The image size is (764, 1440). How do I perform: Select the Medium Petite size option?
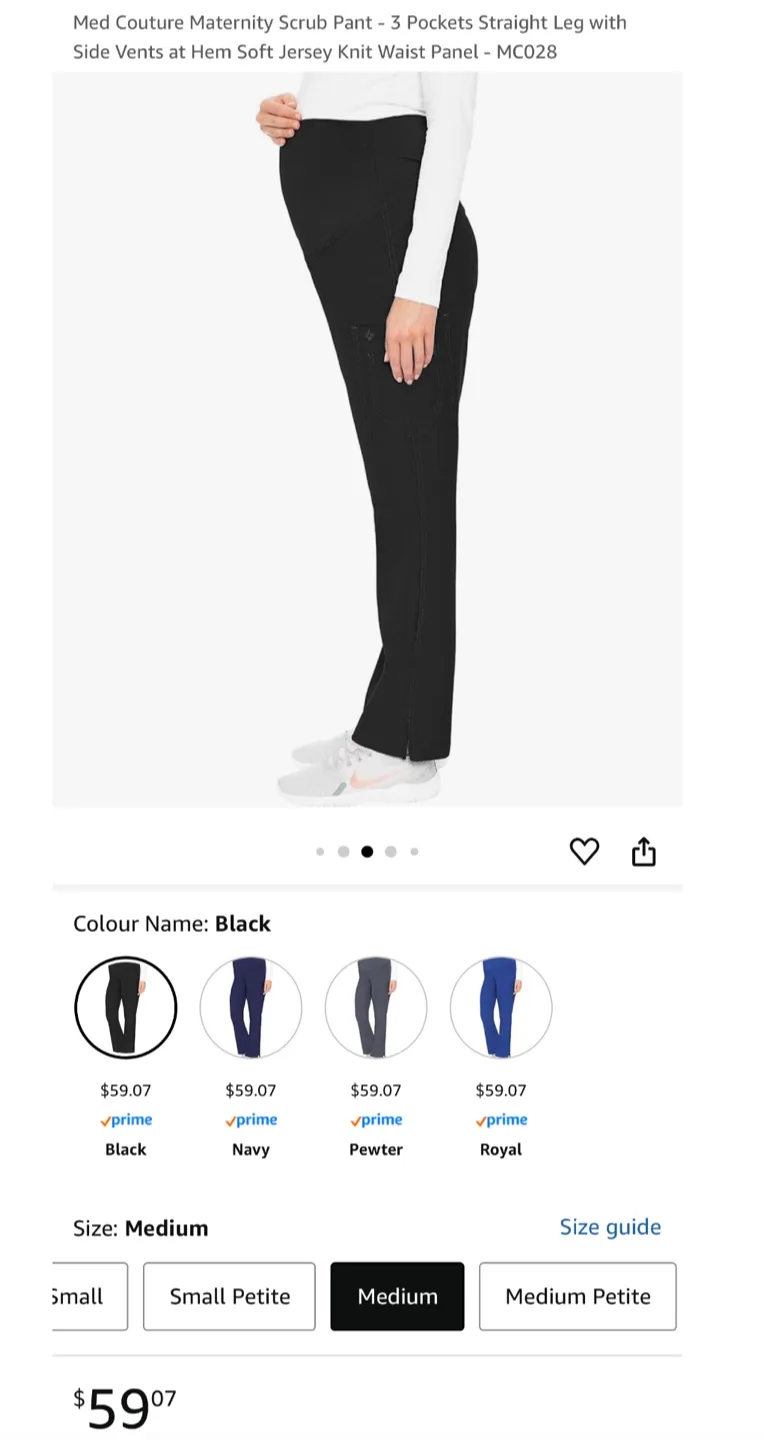pos(578,1296)
